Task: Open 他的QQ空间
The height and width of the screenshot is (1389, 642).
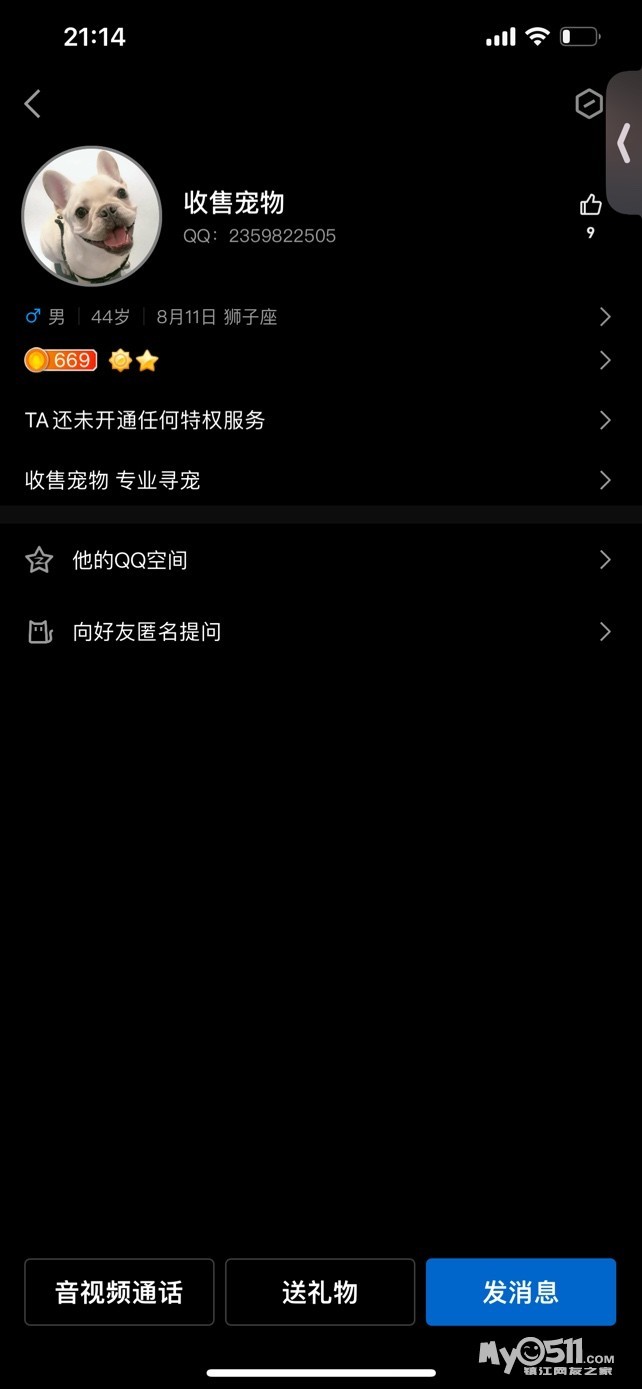Action: pyautogui.click(x=321, y=560)
